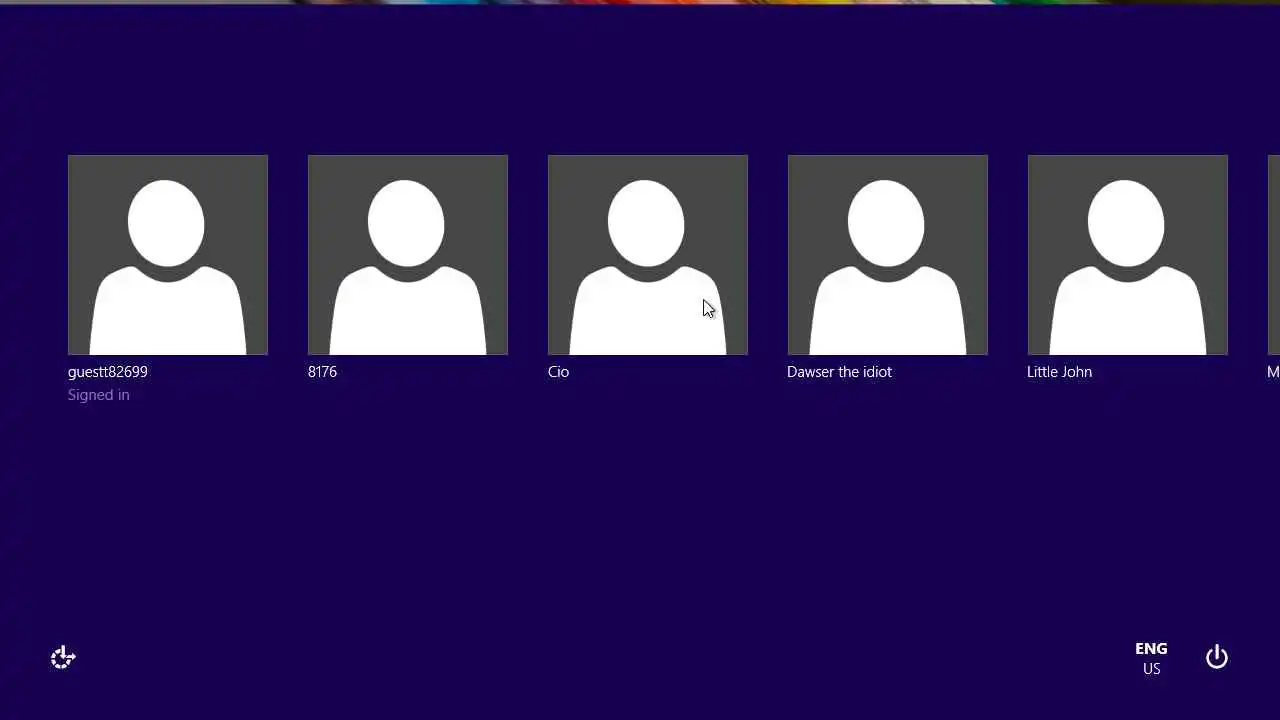Image resolution: width=1280 pixels, height=720 pixels.
Task: Select the guestt82699 user account
Action: [x=167, y=255]
